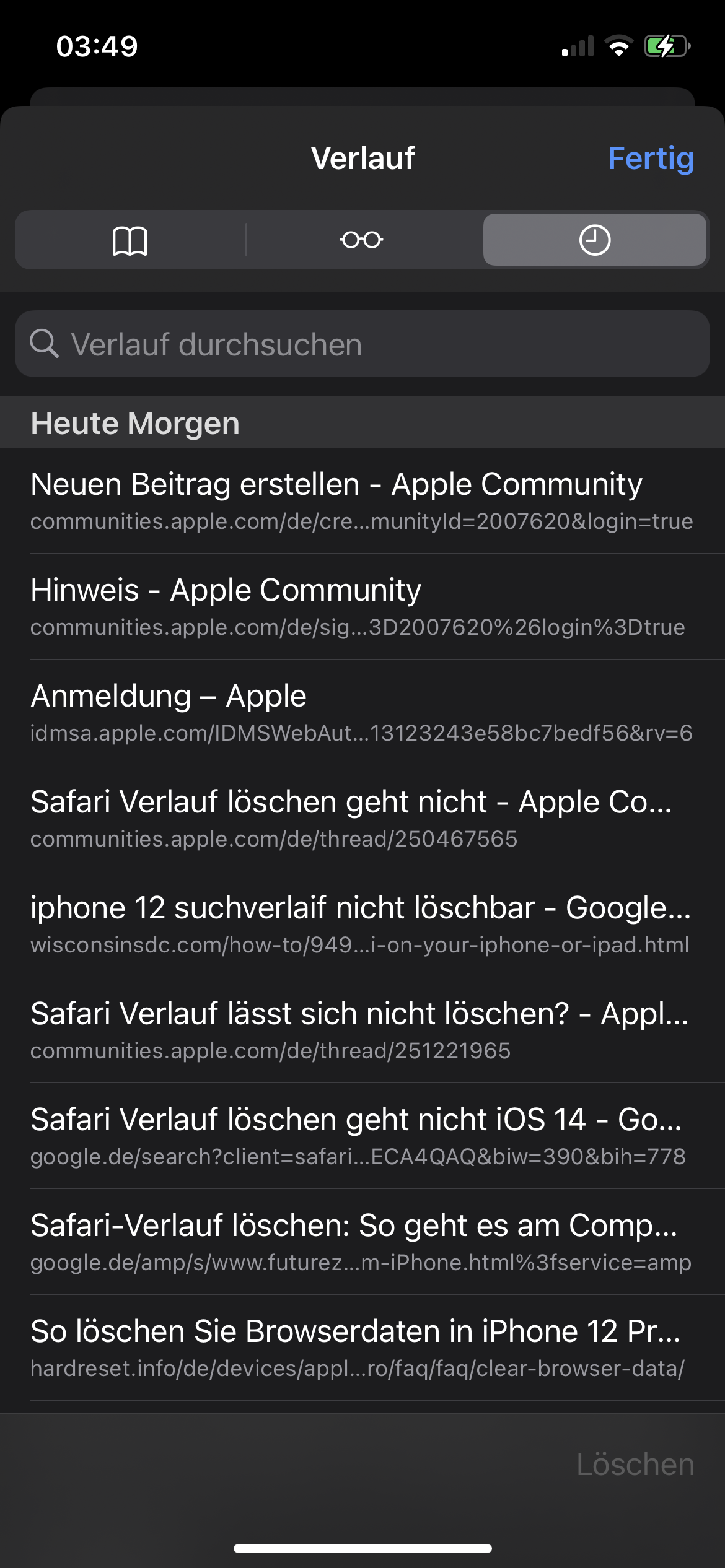The height and width of the screenshot is (1568, 725).
Task: Open iphone 12 suchverlaif nicht löschbar entry
Action: click(362, 924)
